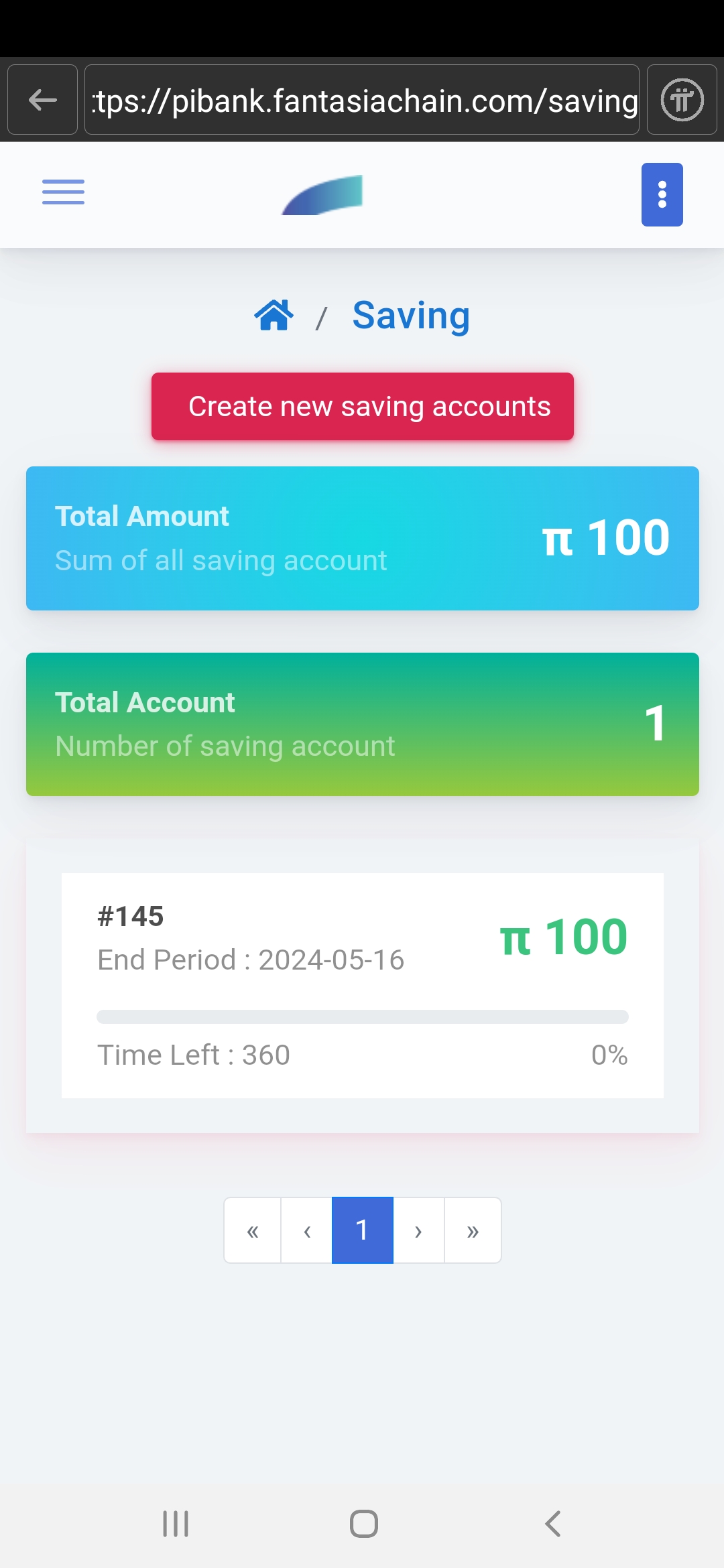Open saving account #145

pyautogui.click(x=362, y=985)
